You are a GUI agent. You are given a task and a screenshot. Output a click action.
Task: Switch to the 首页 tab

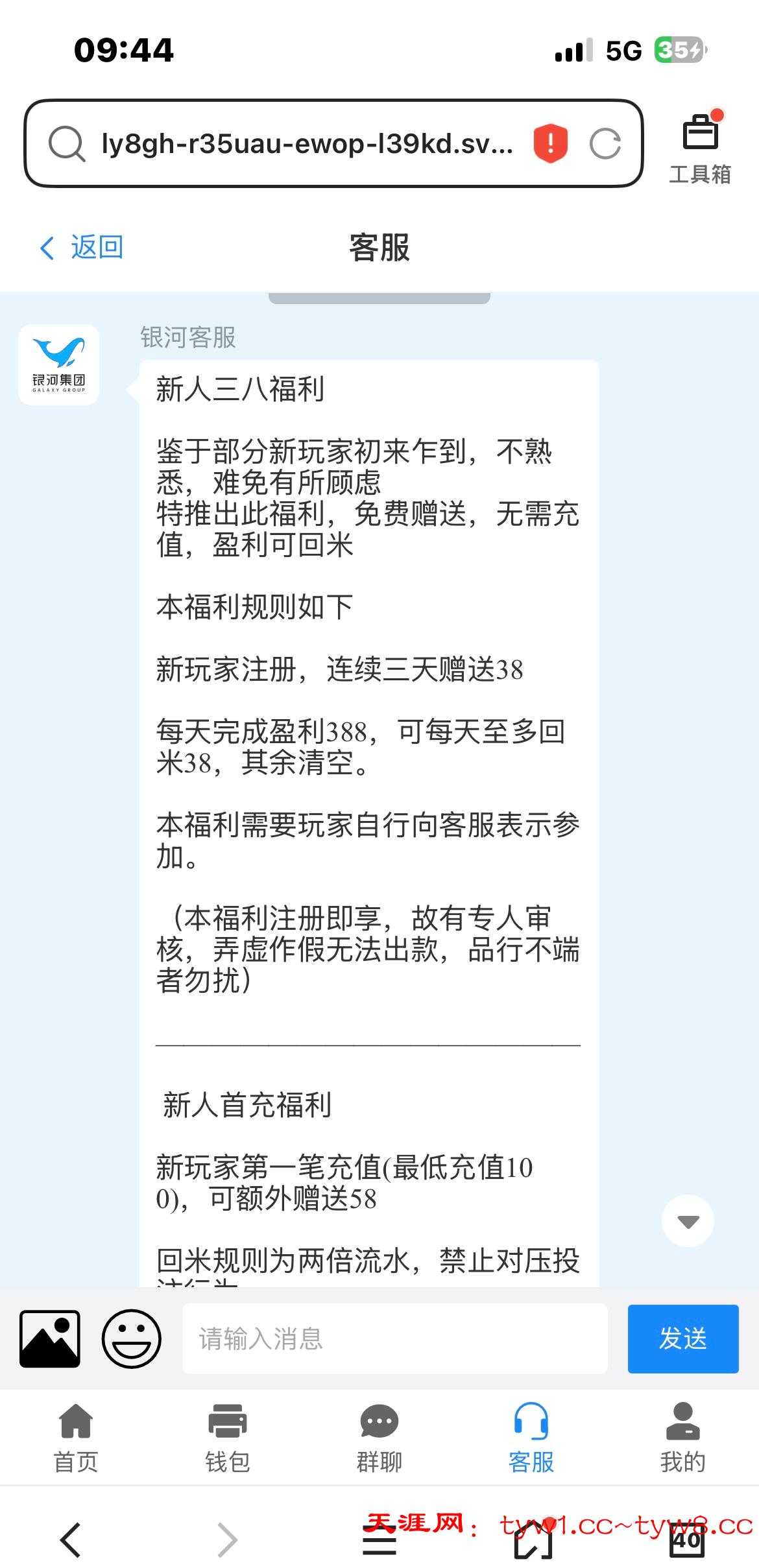pos(76,1437)
